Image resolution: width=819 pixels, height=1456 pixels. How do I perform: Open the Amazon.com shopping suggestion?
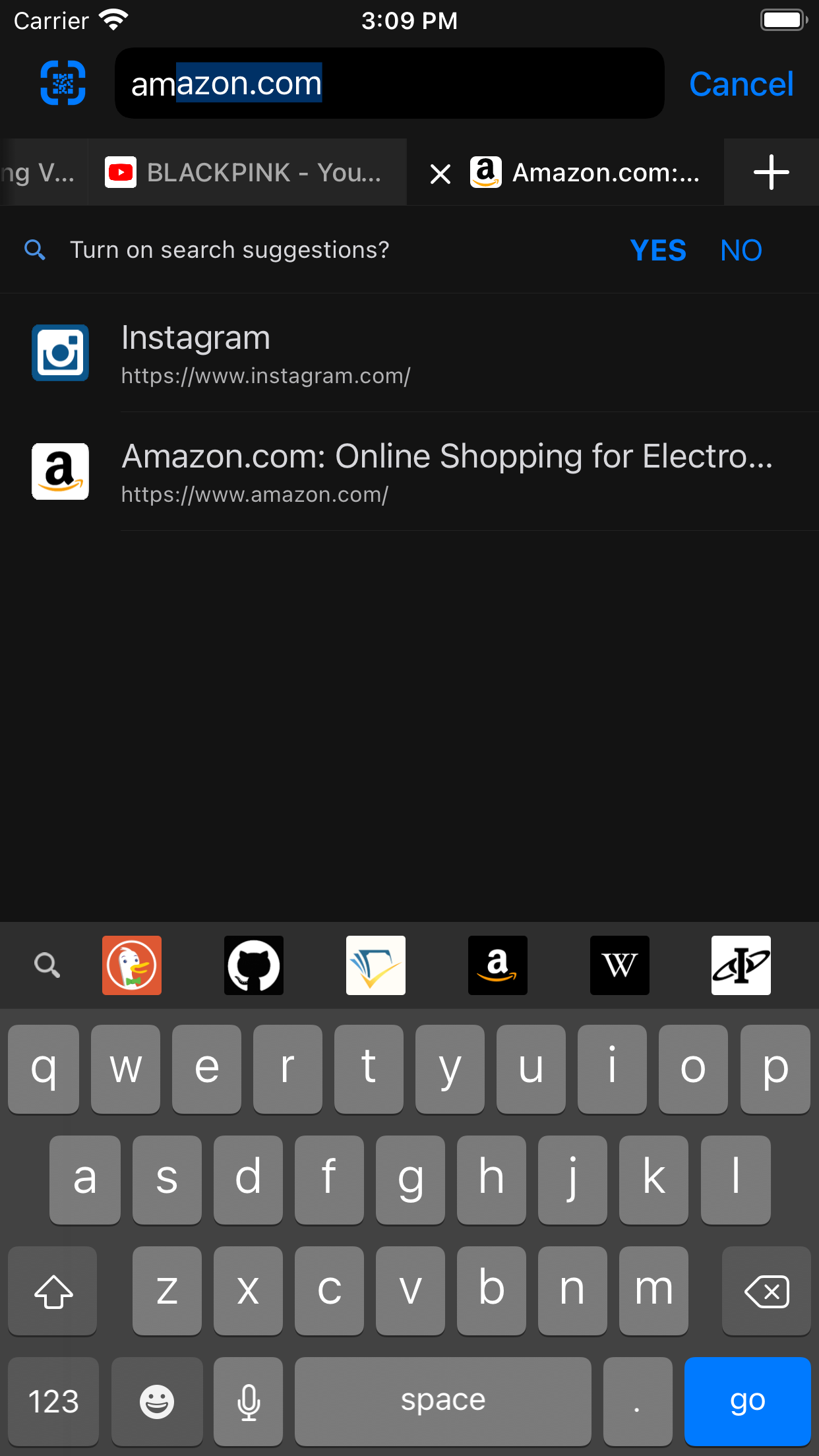[409, 471]
